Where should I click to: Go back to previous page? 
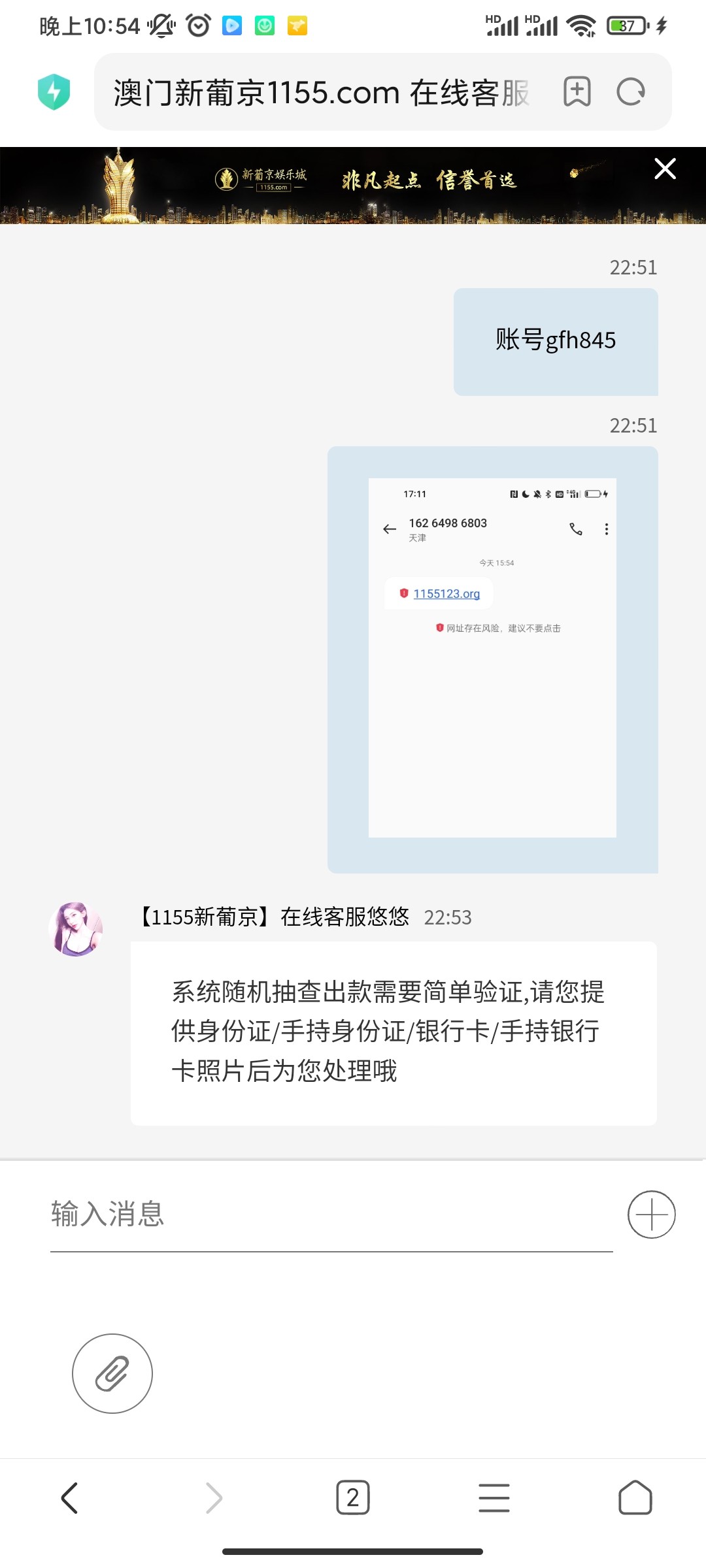point(70,1497)
